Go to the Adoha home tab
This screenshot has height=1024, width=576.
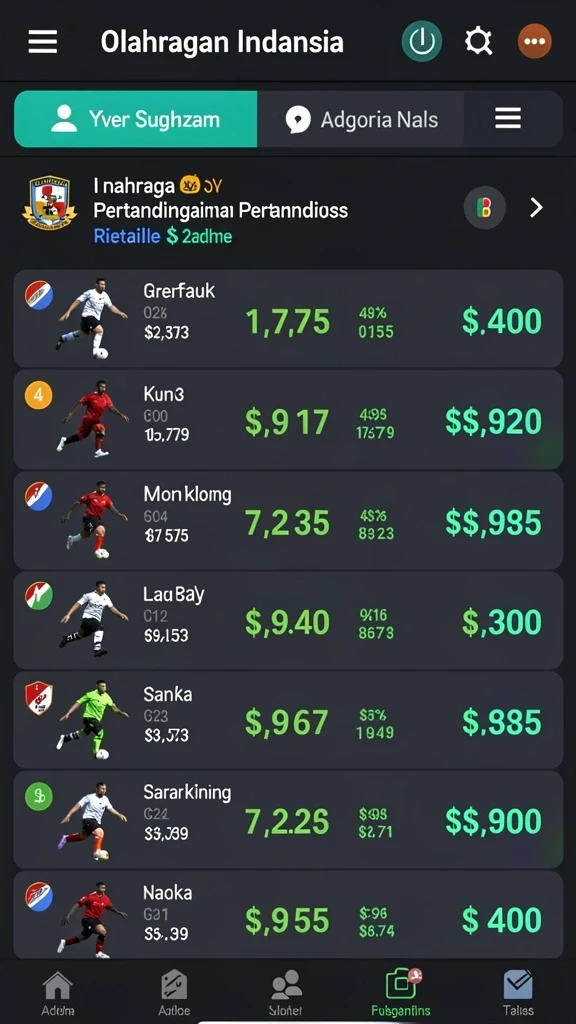pos(57,993)
